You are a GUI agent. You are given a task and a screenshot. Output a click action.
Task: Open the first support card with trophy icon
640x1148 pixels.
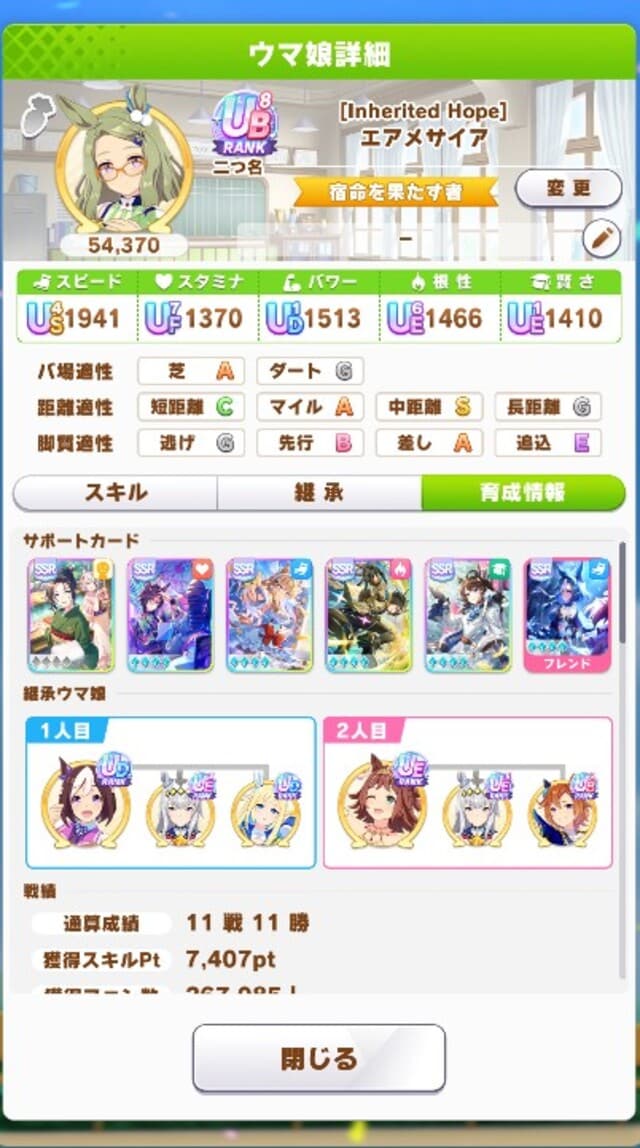[x=70, y=614]
